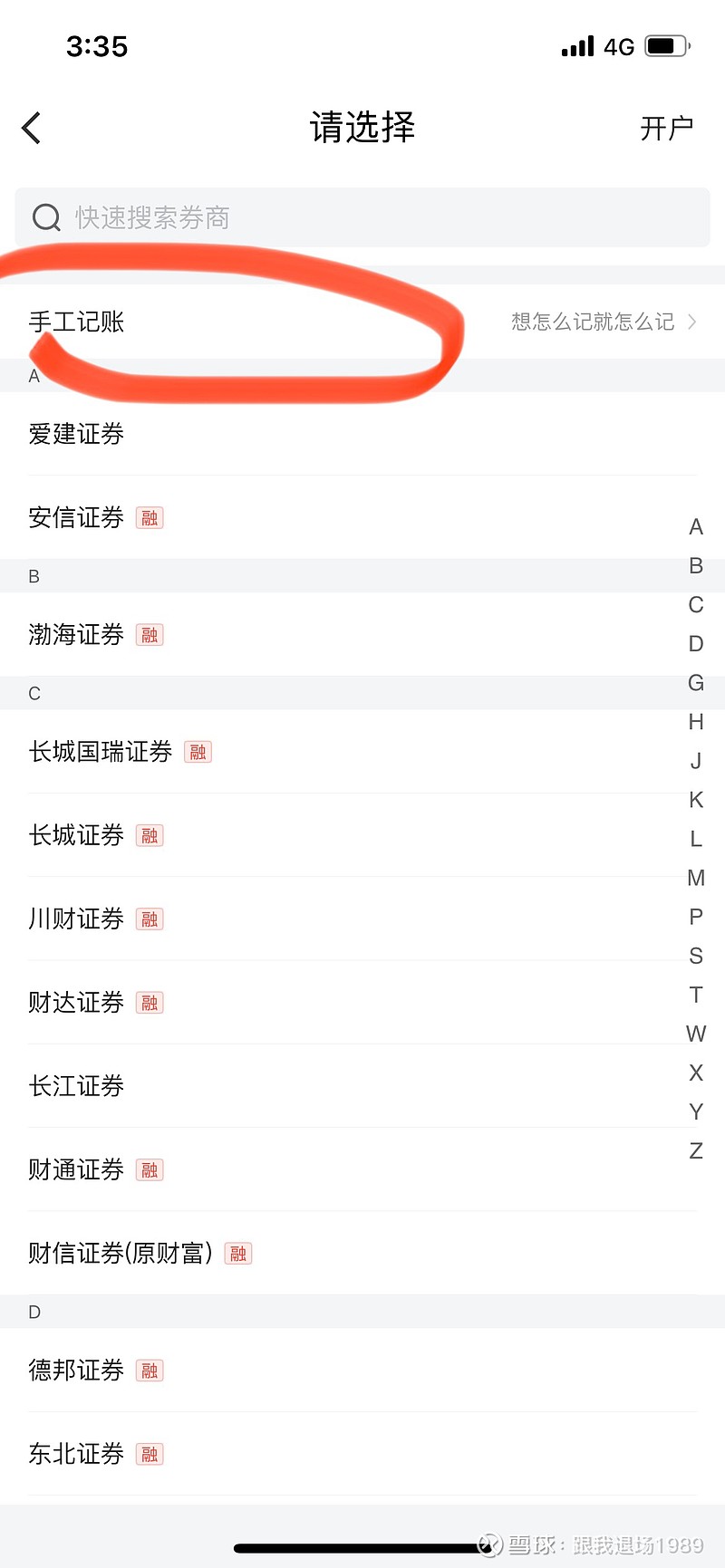Tap the 融 margin badge beside 渤海证券

(x=150, y=634)
